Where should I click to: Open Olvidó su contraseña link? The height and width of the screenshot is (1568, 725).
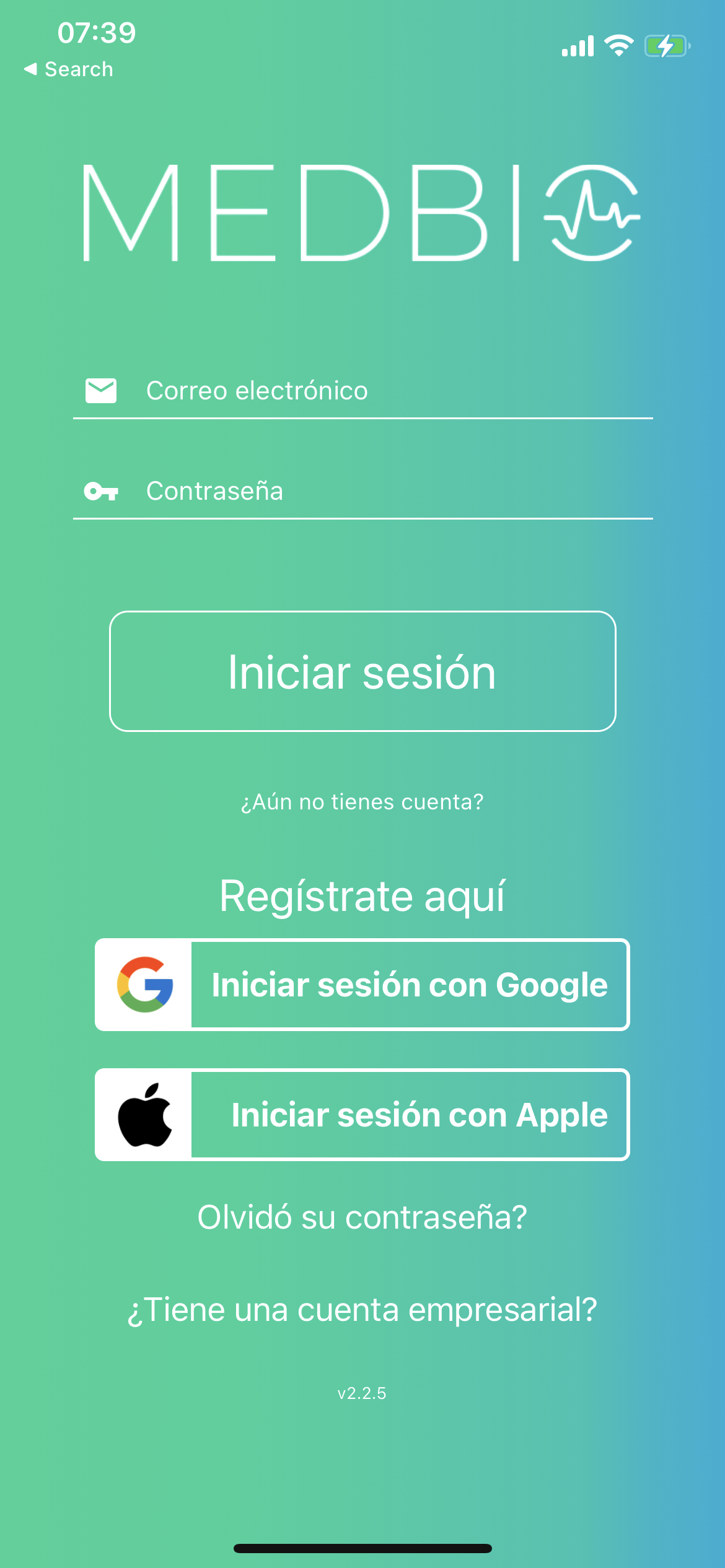[362, 1217]
